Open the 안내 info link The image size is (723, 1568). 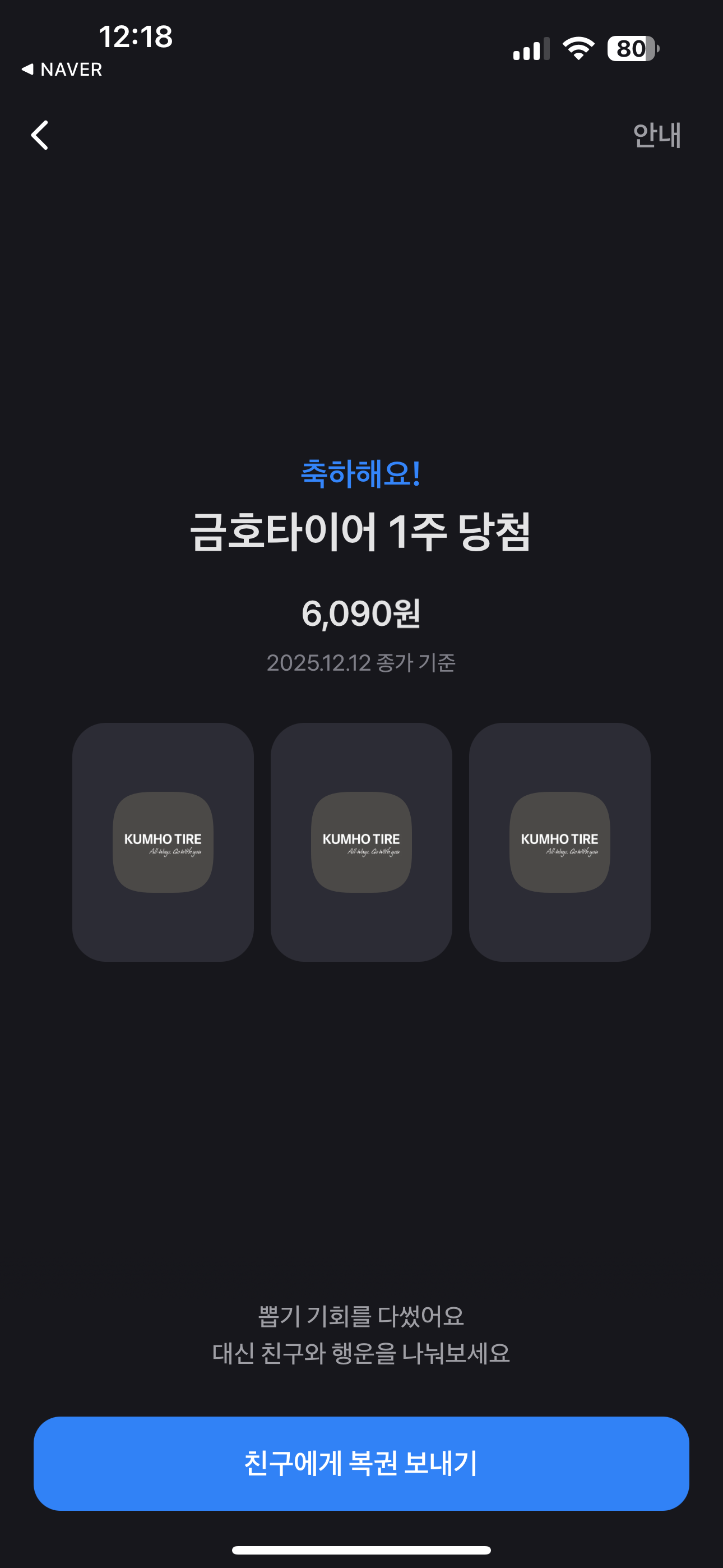pos(656,135)
